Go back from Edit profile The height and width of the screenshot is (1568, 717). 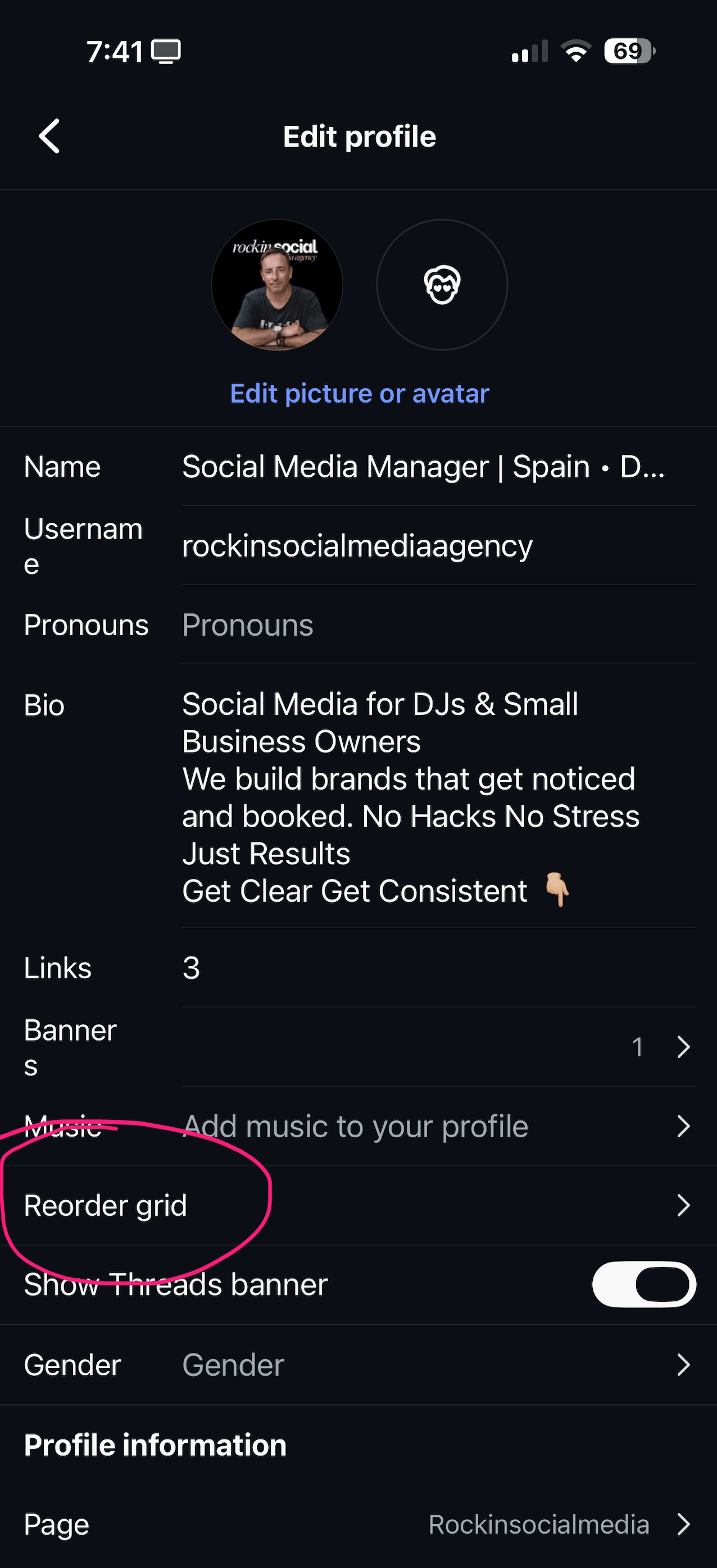(49, 136)
